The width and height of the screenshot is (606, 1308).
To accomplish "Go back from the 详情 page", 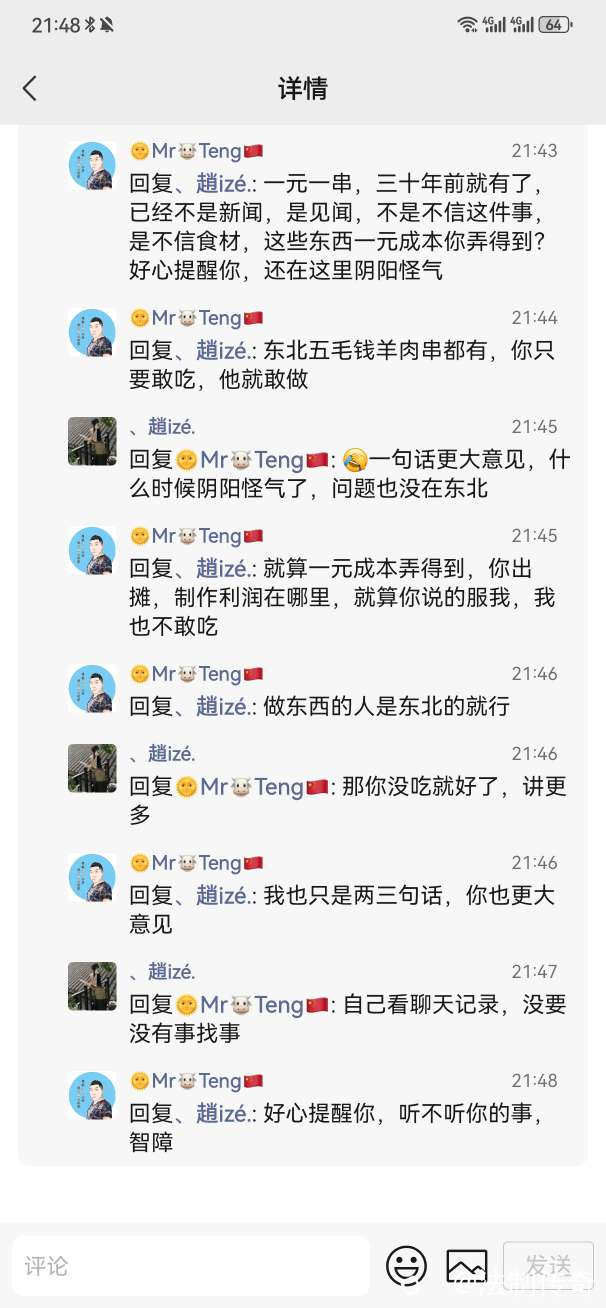I will [x=30, y=88].
